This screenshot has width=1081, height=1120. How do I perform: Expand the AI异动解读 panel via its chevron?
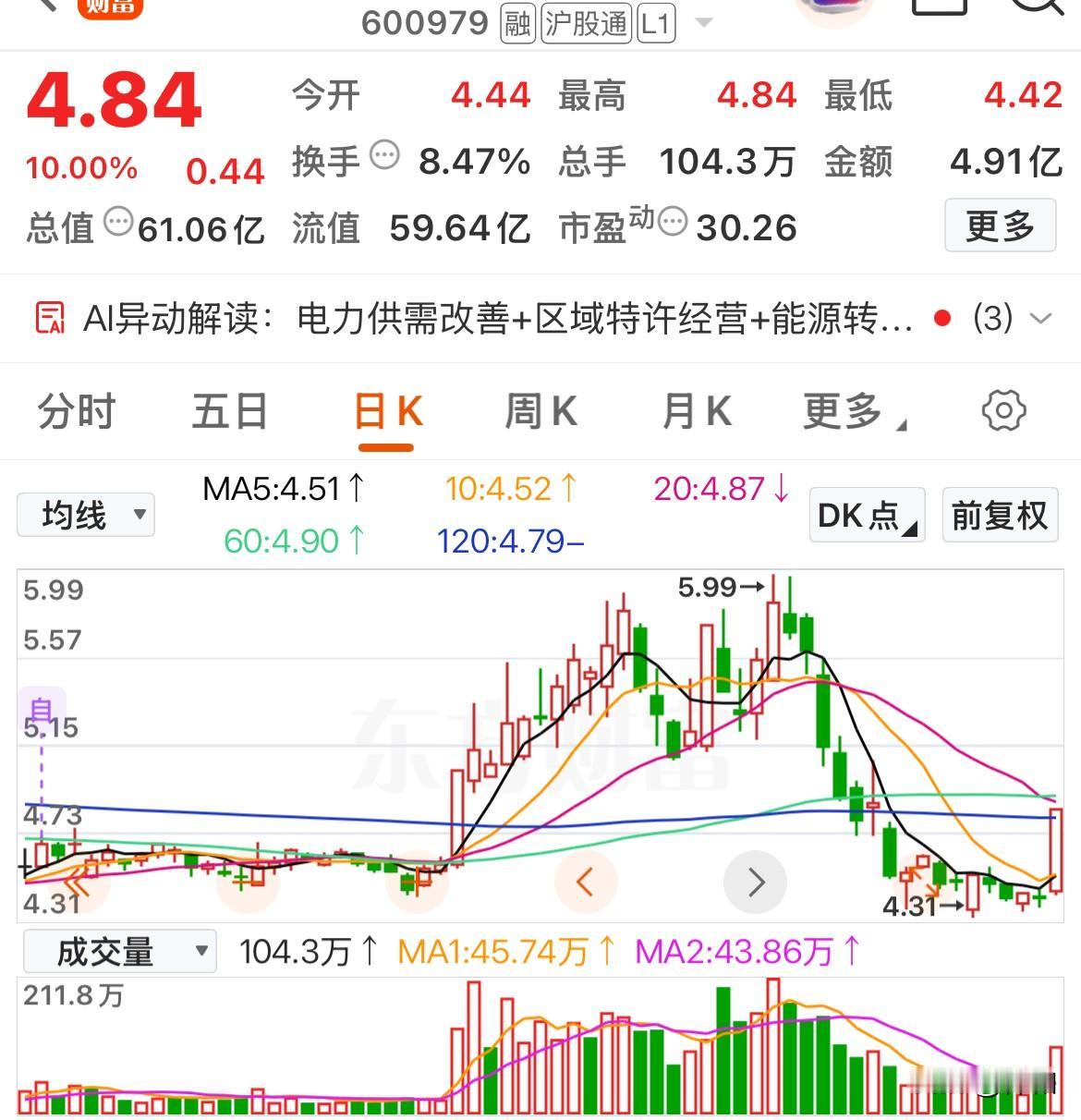[1038, 319]
